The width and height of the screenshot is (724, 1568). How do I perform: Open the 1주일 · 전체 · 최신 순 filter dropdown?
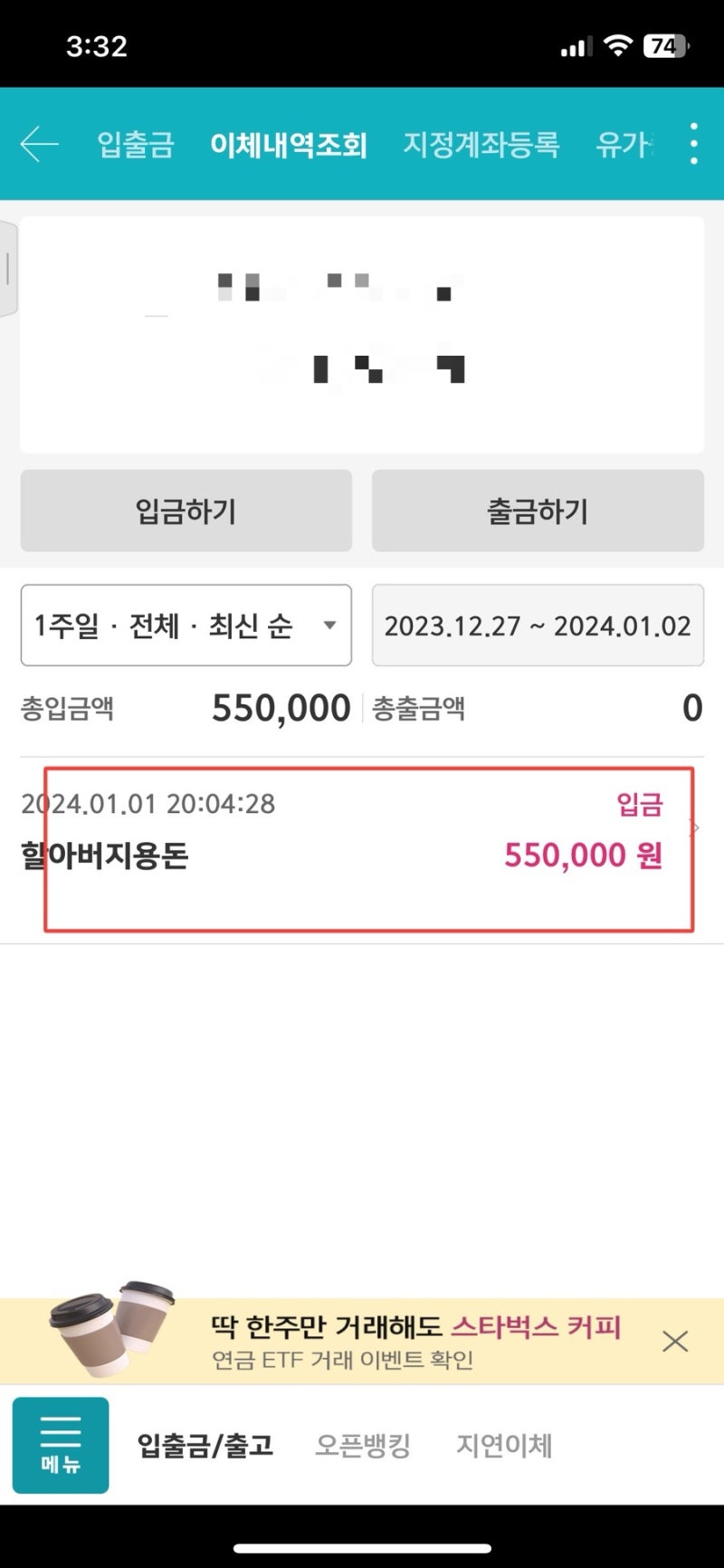pos(186,626)
